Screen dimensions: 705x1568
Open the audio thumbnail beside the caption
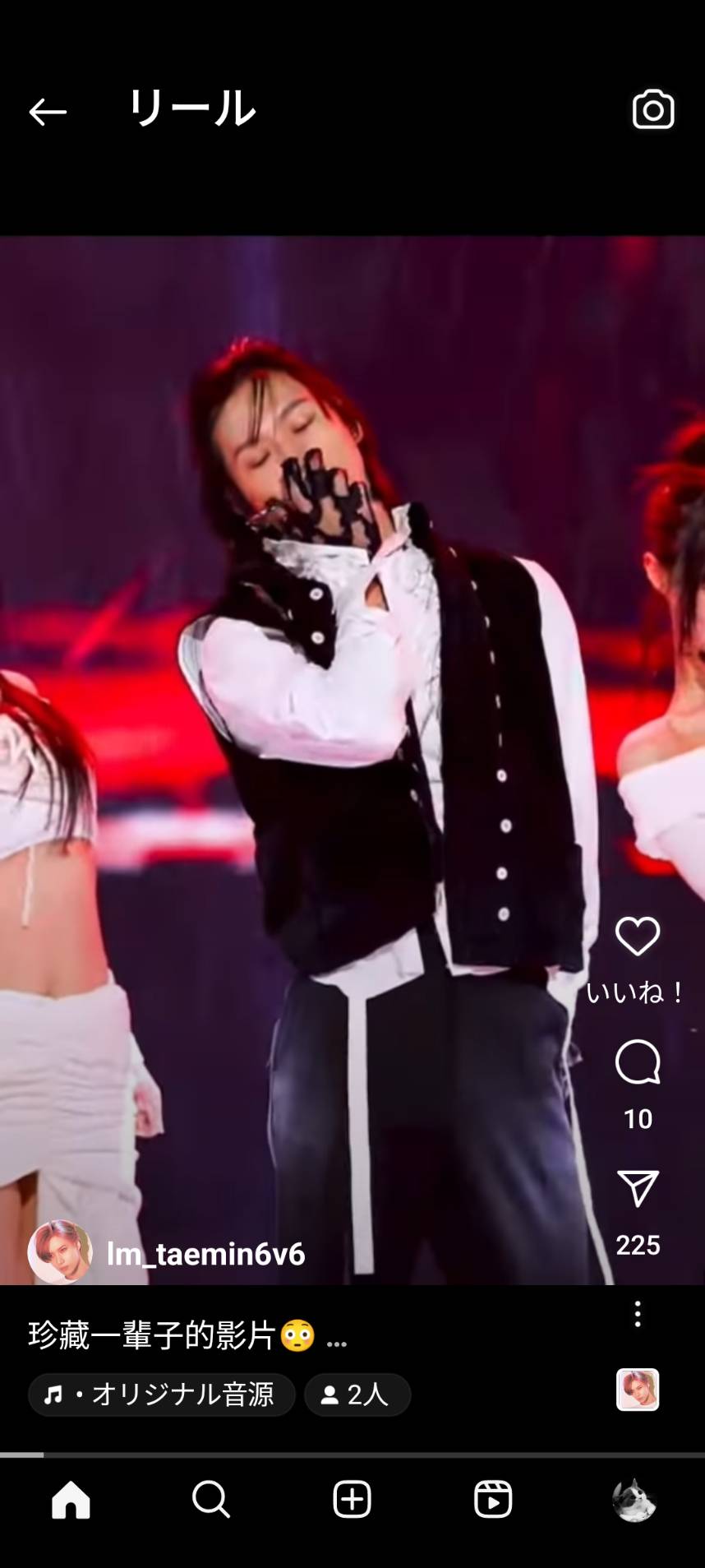point(638,1390)
